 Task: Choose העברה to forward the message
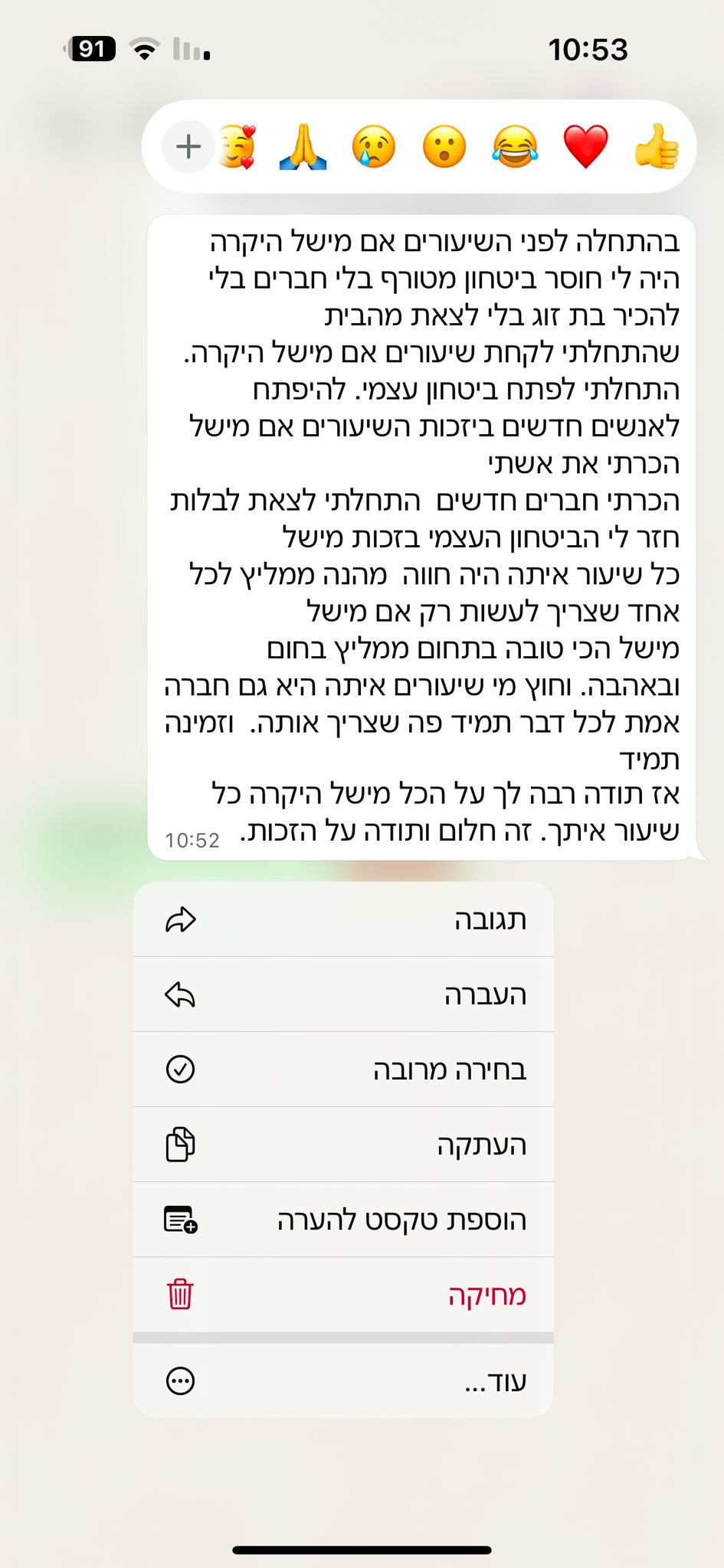(x=343, y=995)
